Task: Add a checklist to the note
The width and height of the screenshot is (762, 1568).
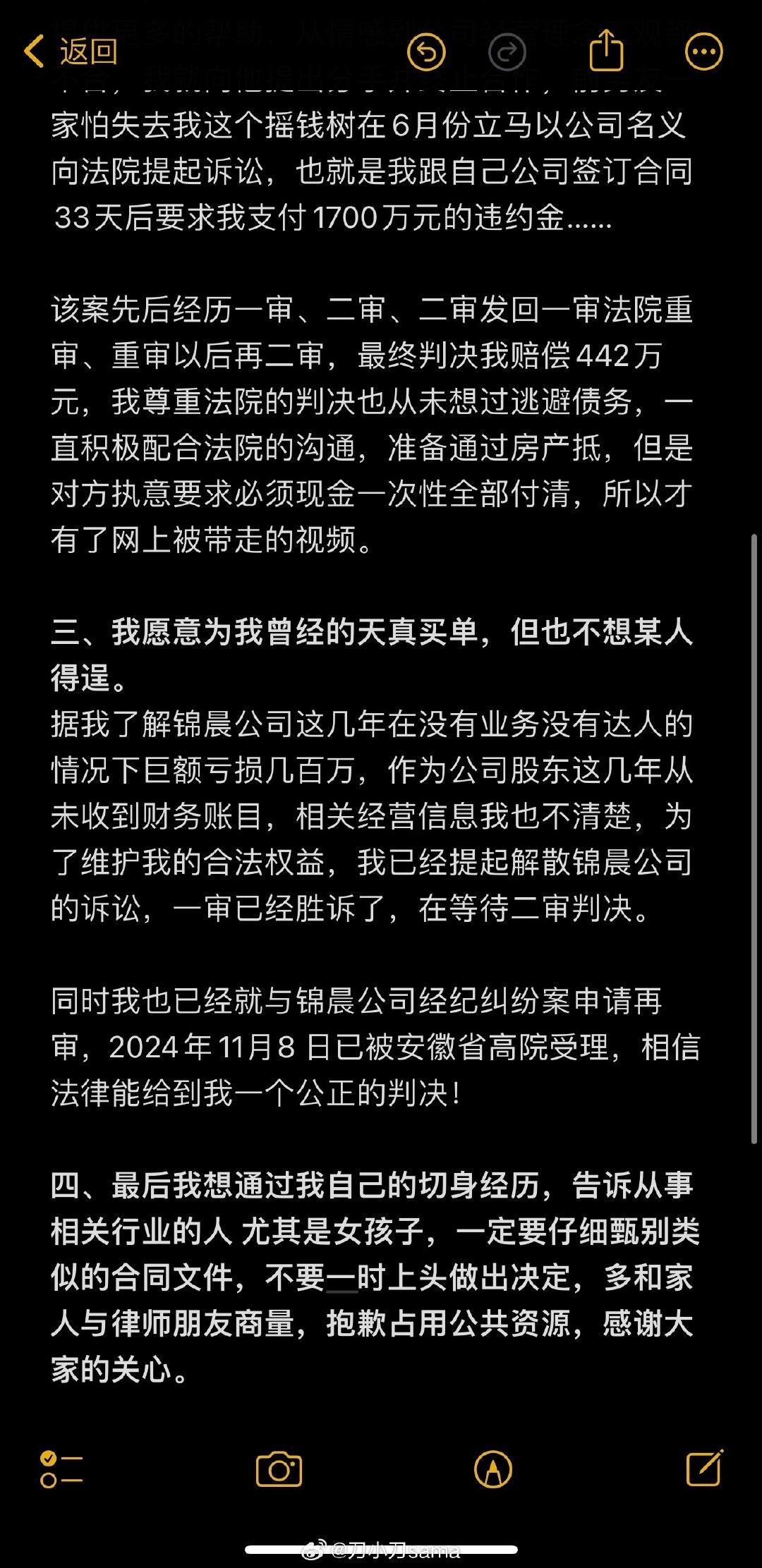Action: 61,1470
